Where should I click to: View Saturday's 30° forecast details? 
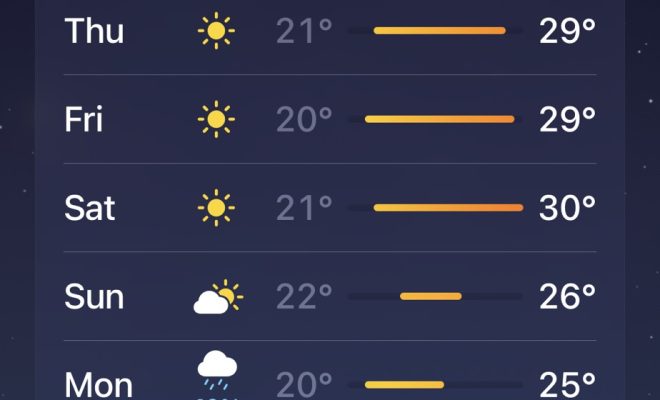coord(330,208)
